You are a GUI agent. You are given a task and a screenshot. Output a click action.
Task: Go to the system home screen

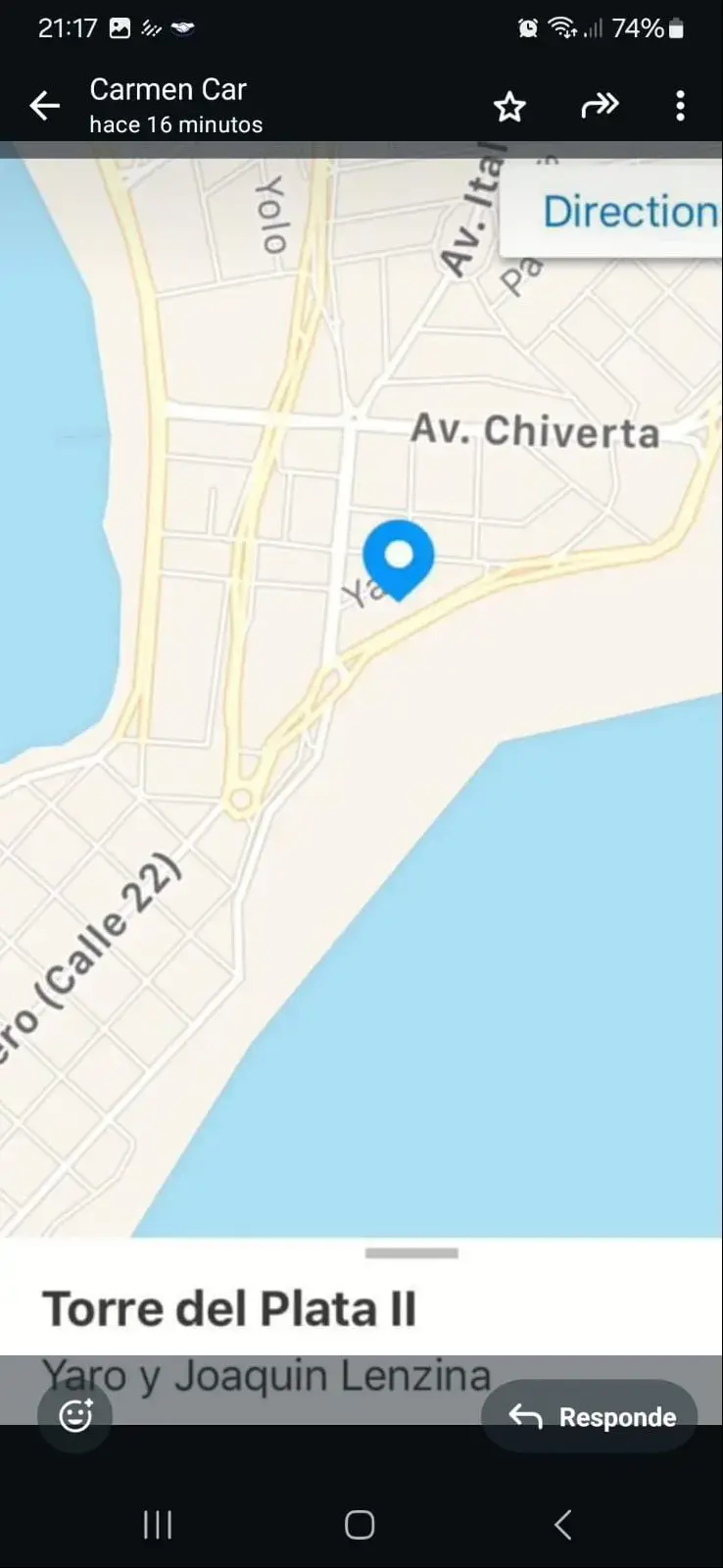pyautogui.click(x=360, y=1525)
